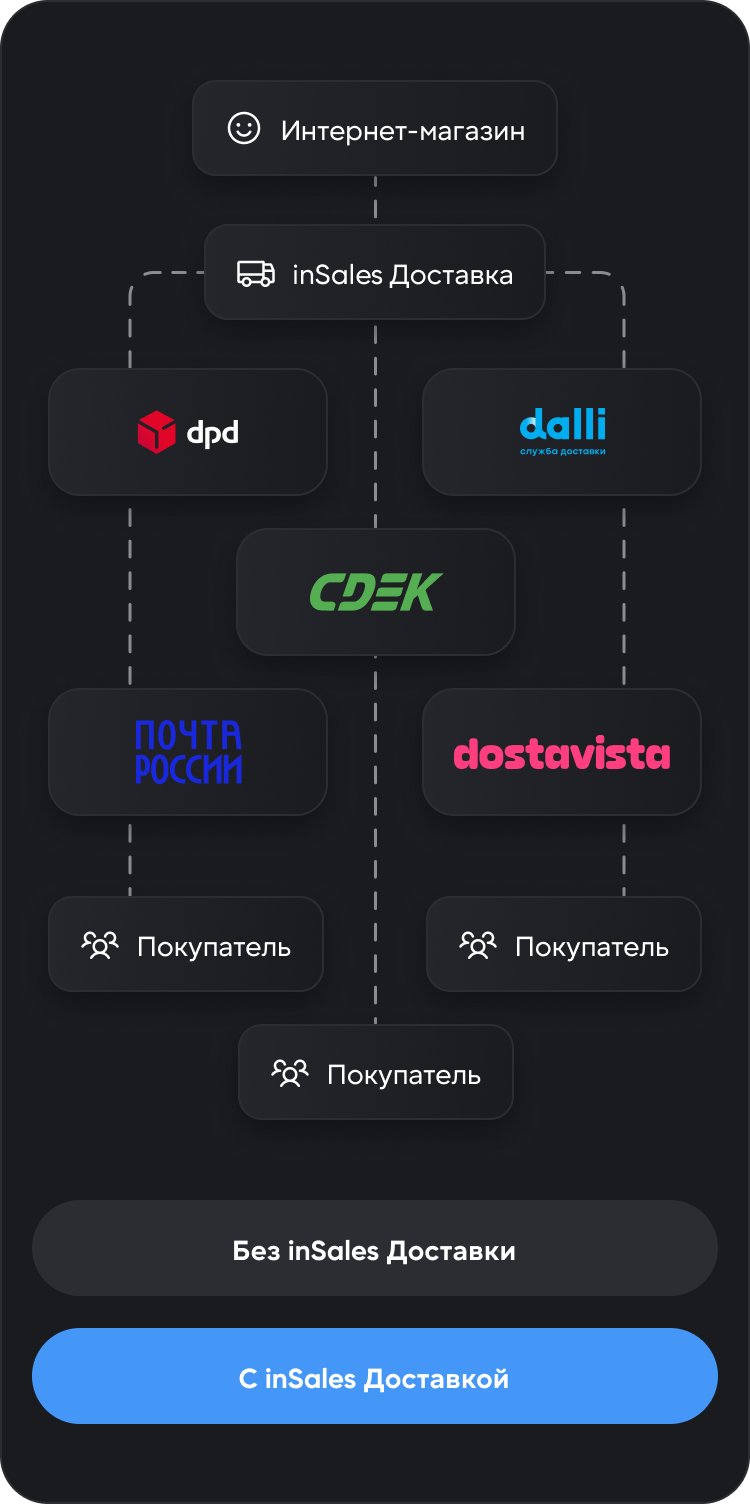Select the green CDEK logo

tap(376, 592)
